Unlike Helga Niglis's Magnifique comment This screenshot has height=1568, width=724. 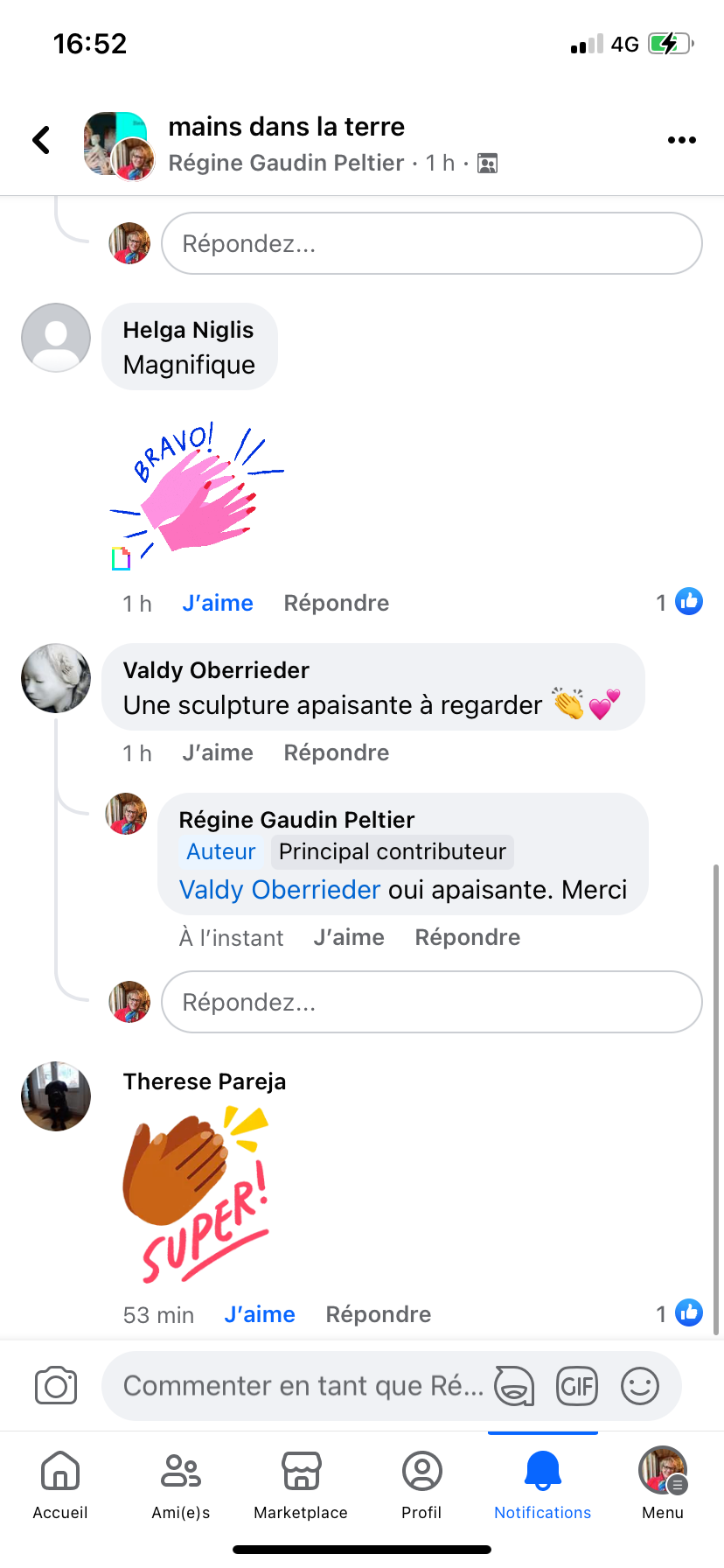pyautogui.click(x=218, y=604)
